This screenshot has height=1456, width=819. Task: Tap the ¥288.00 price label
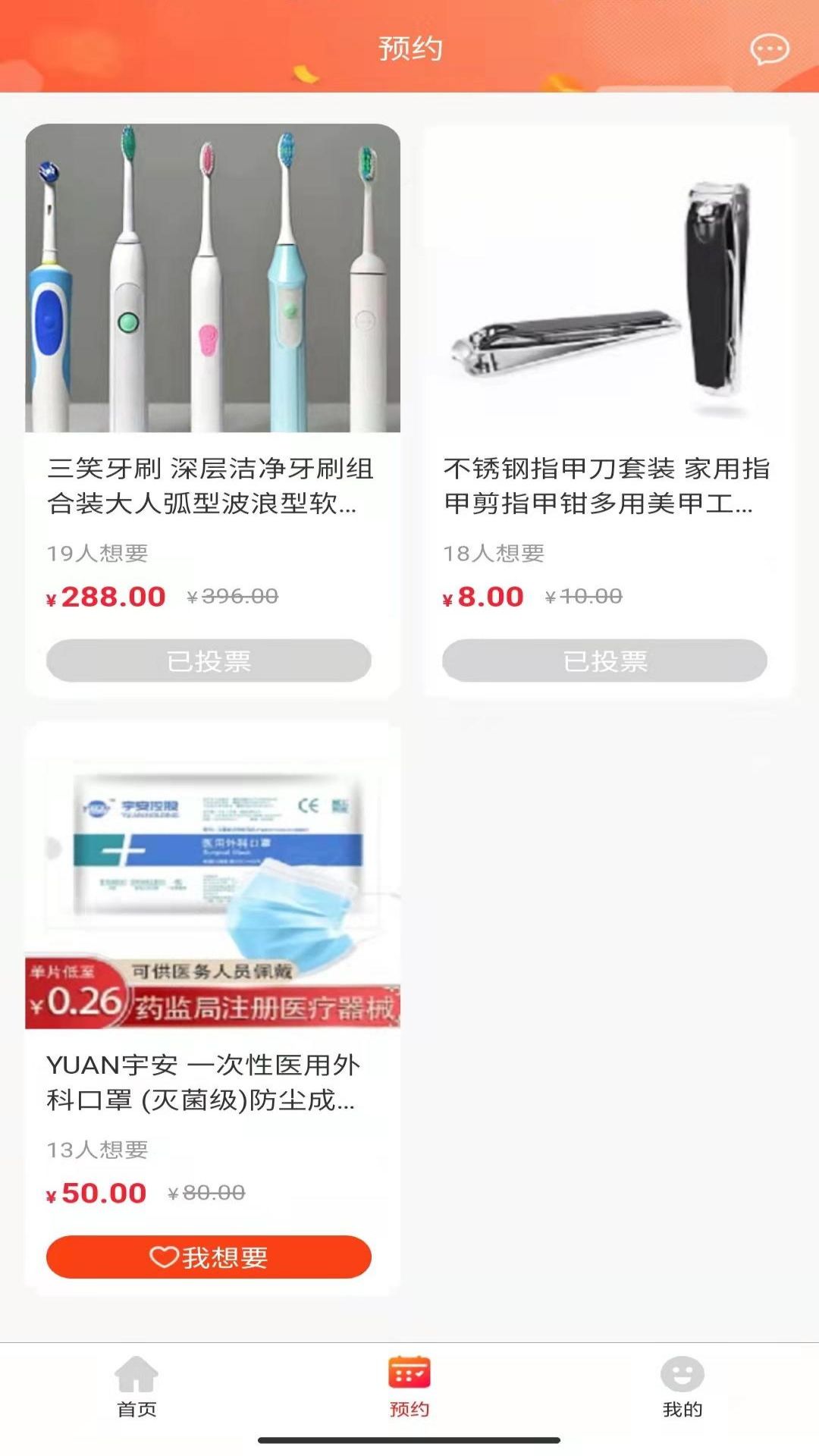pos(106,598)
